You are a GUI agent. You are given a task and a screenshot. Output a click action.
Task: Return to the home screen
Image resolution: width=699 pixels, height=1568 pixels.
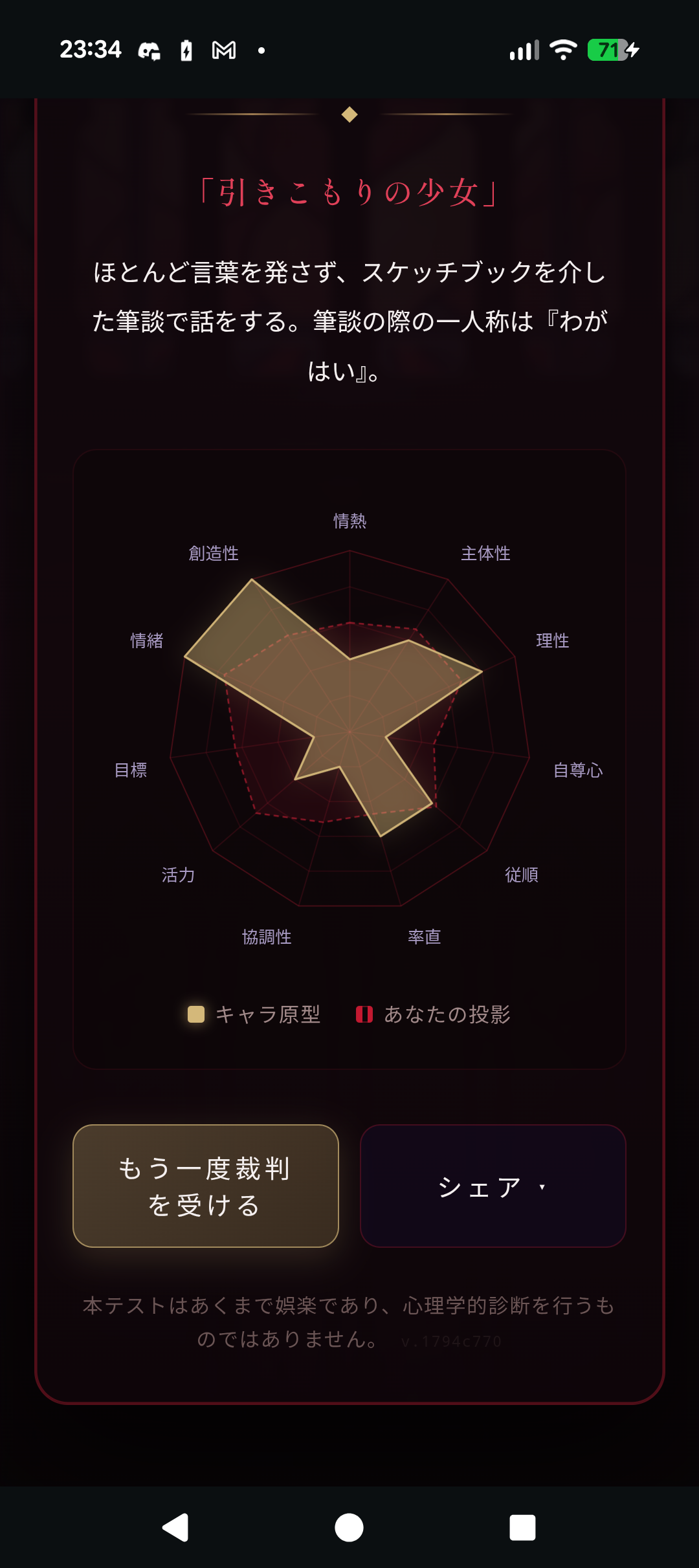[x=349, y=1527]
